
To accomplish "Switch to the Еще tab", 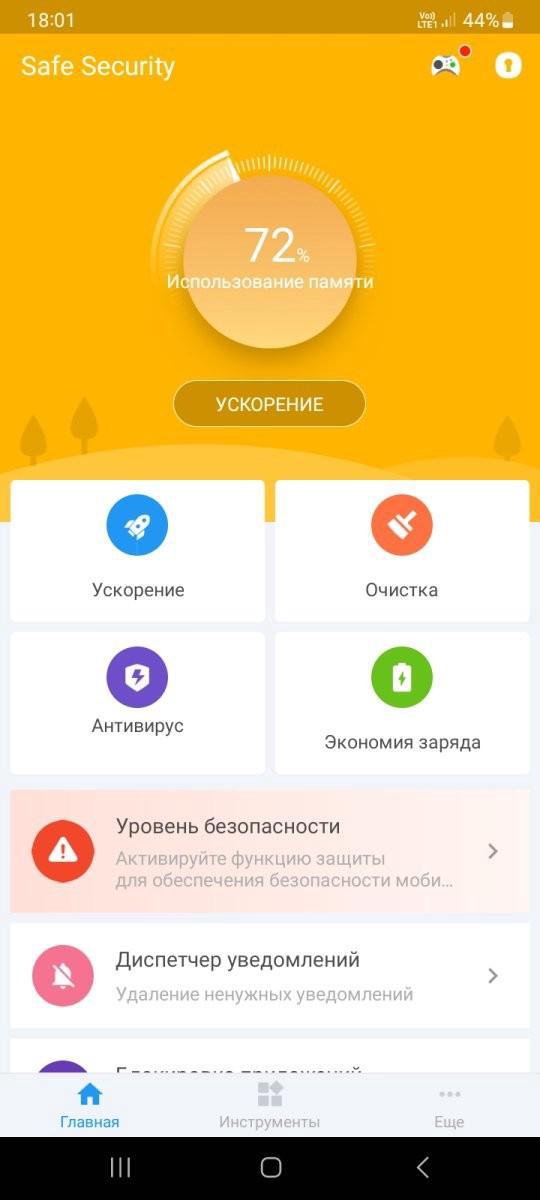I will pyautogui.click(x=449, y=1105).
